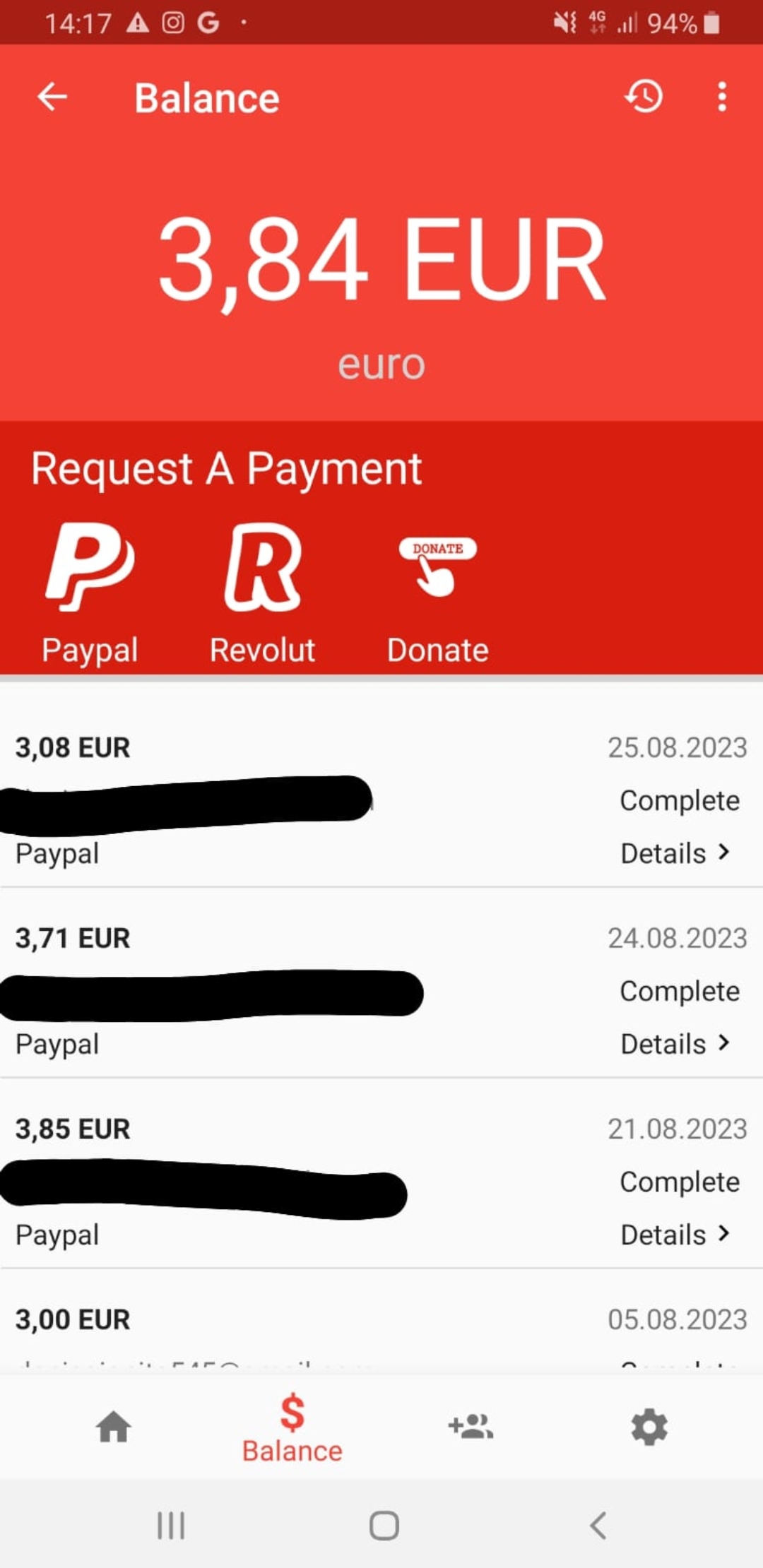Open Details for the 3,85 EUR payment
763x1568 pixels.
pyautogui.click(x=675, y=1235)
